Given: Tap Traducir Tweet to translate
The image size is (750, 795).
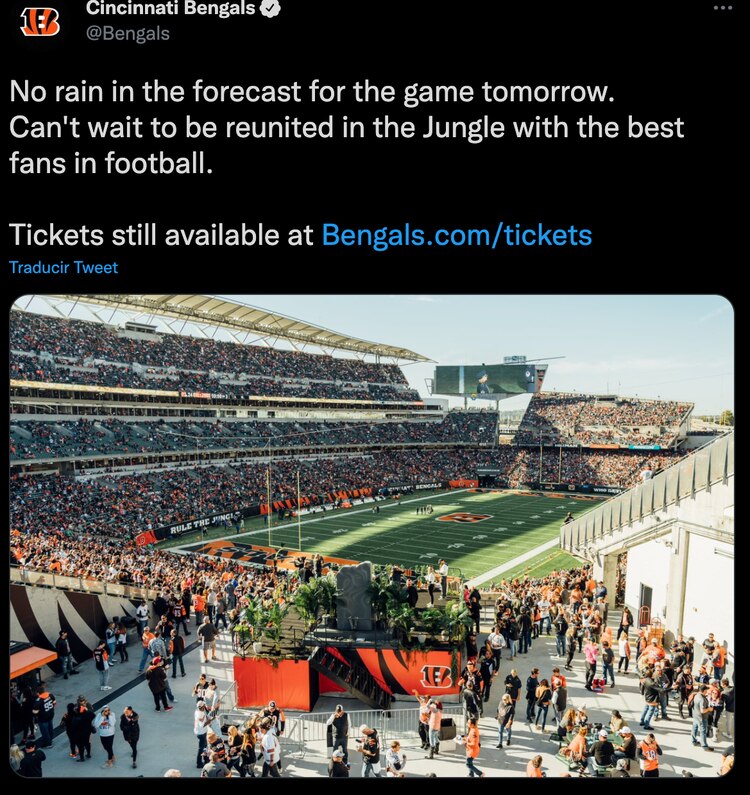Looking at the screenshot, I should 63,267.
